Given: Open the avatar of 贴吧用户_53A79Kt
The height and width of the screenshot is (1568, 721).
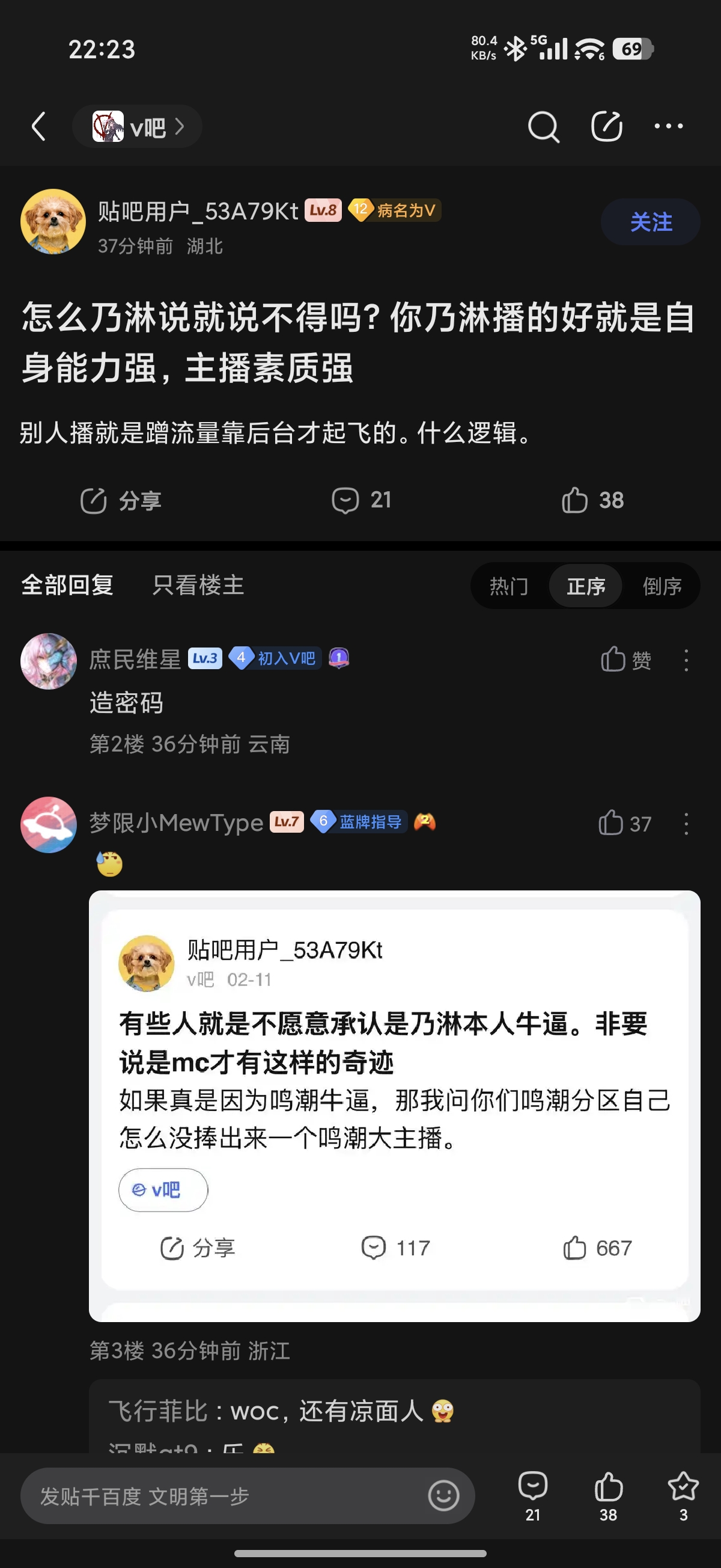Looking at the screenshot, I should pyautogui.click(x=53, y=222).
